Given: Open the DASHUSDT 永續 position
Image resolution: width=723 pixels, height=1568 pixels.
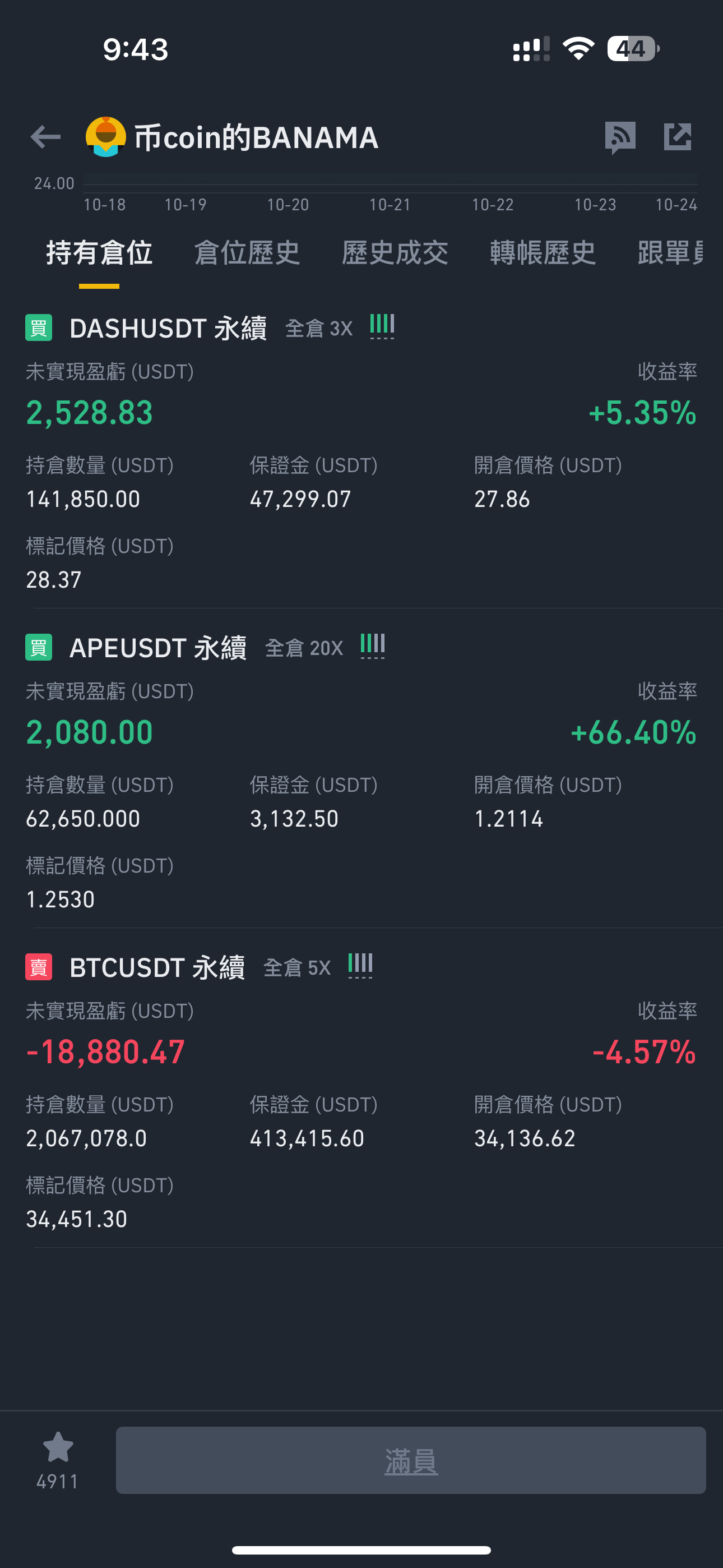Looking at the screenshot, I should [x=168, y=328].
